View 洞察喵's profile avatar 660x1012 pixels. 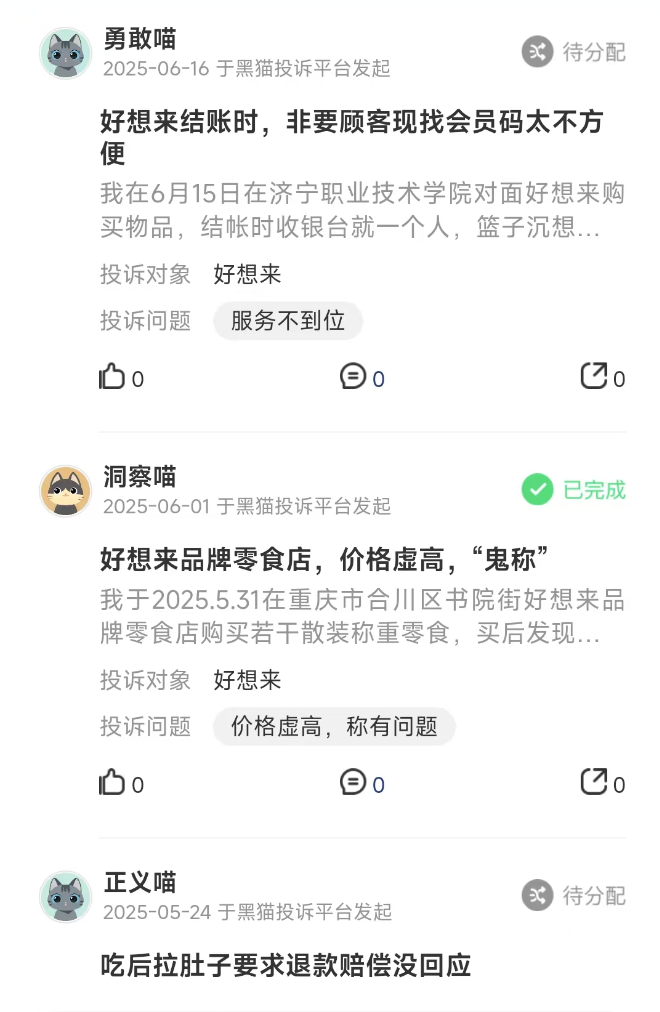66,491
